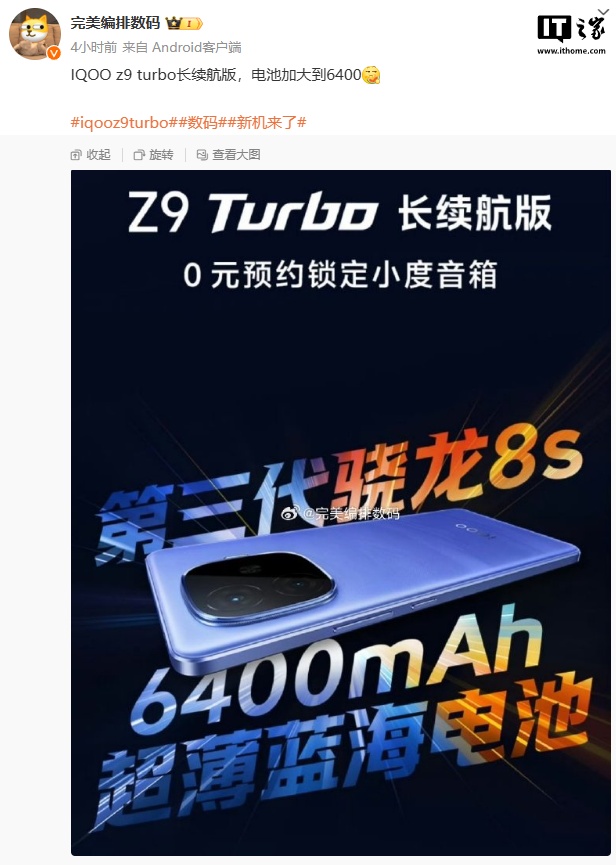Open 完美编排数码's profile avatar
This screenshot has width=616, height=865.
pyautogui.click(x=35, y=35)
